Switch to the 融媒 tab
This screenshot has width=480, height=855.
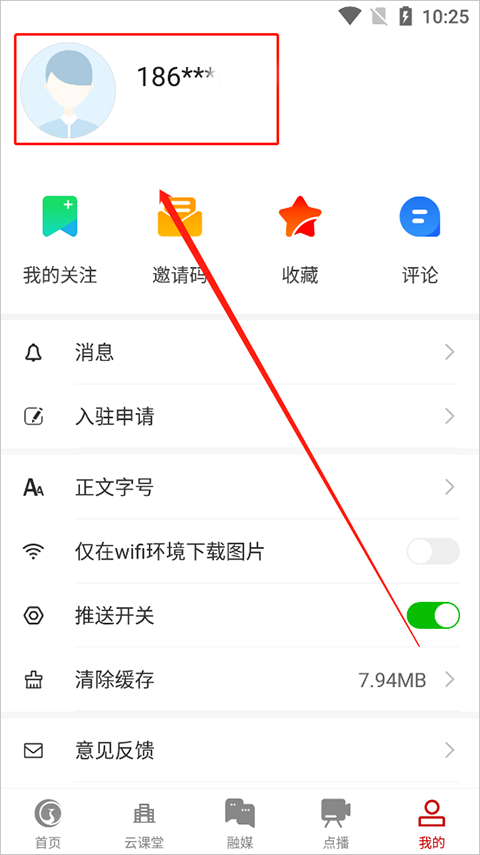tap(240, 822)
